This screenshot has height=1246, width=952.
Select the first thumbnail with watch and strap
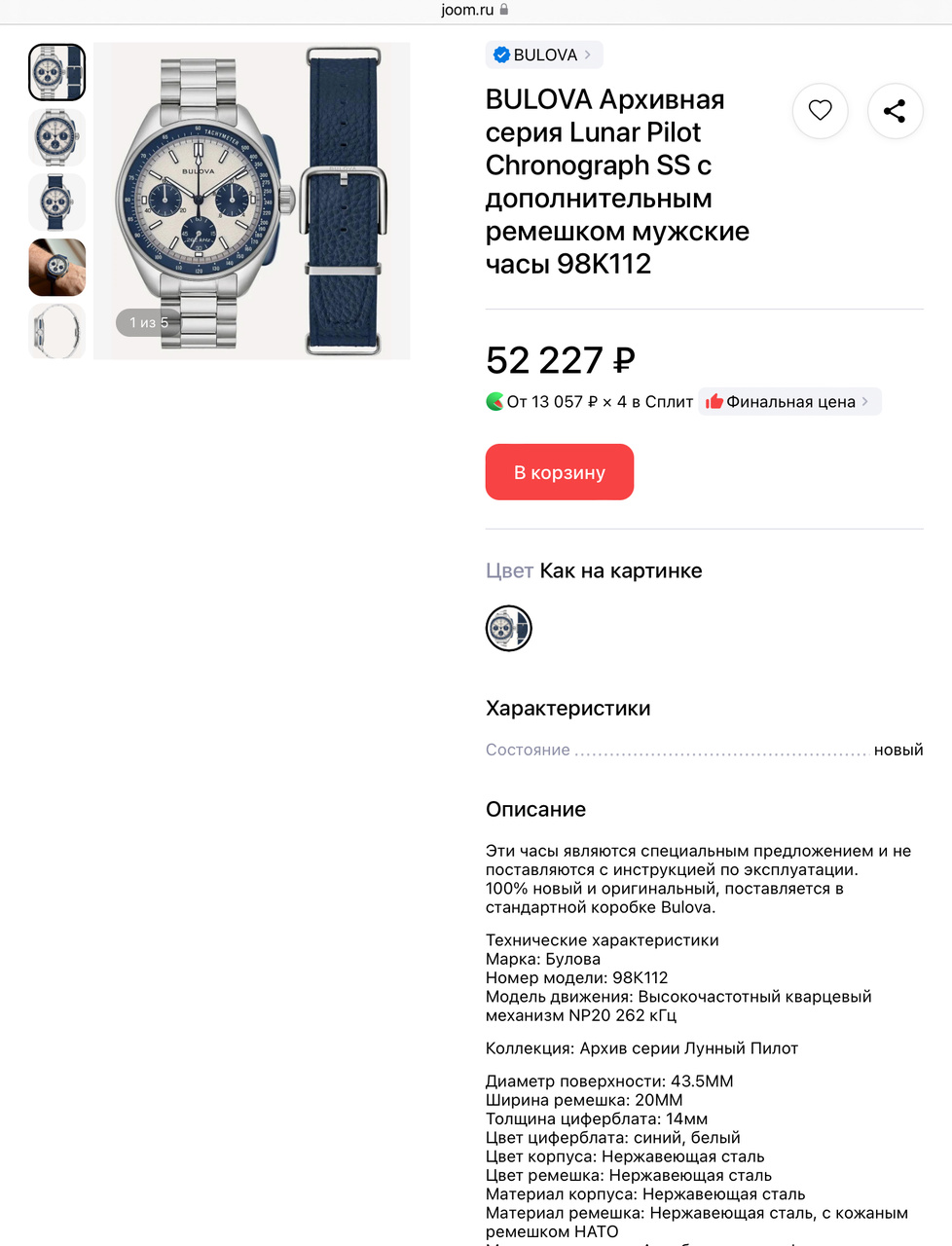[57, 72]
